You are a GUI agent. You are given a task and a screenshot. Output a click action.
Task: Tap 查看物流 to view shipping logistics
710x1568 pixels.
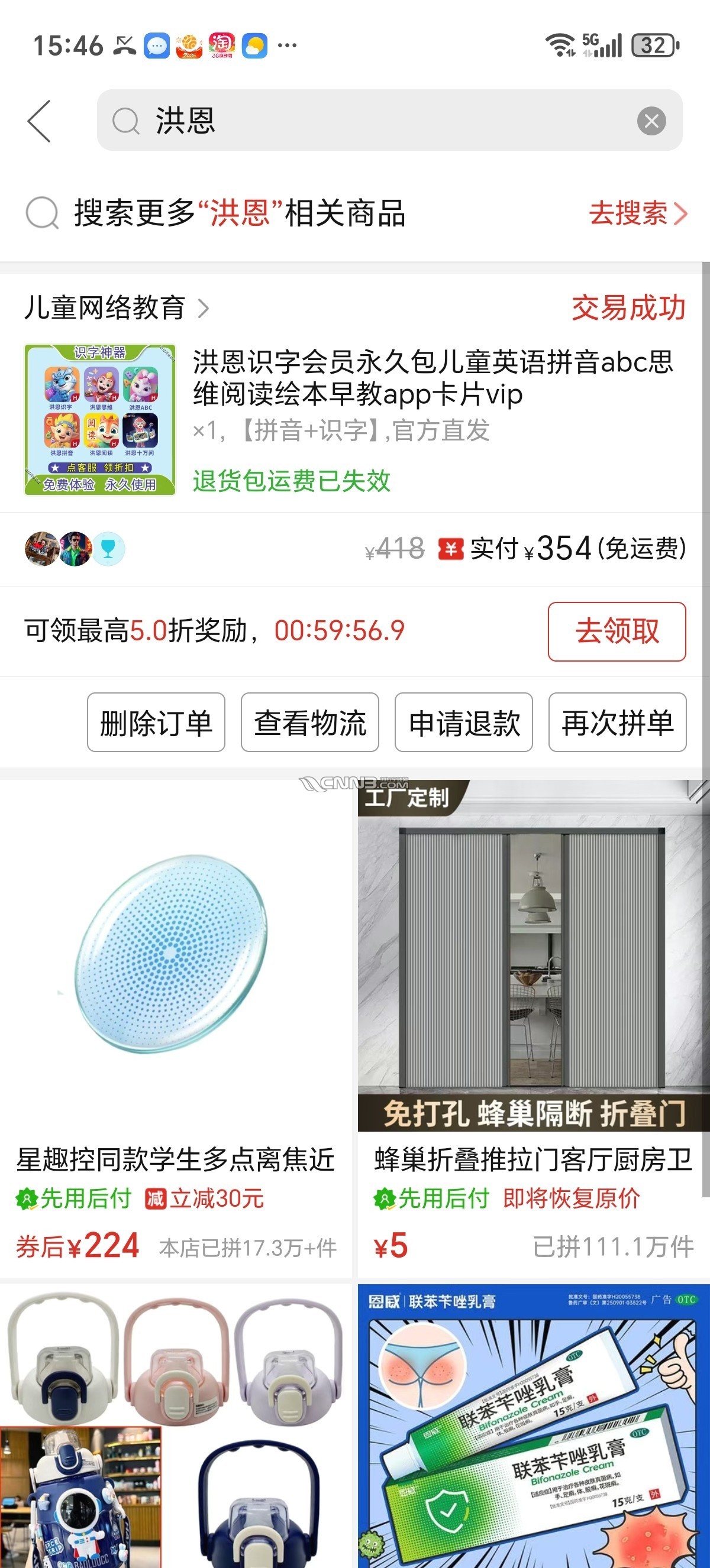(310, 723)
